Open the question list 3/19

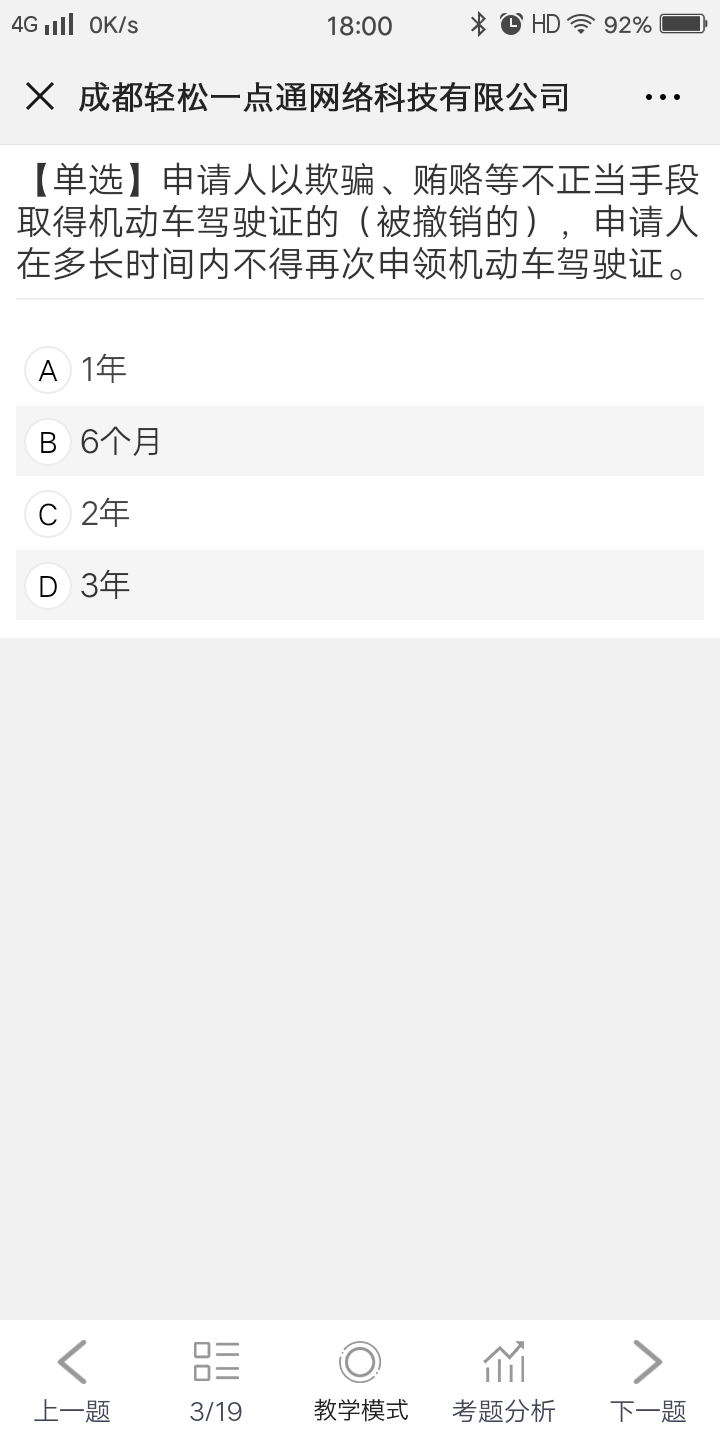pyautogui.click(x=216, y=1381)
